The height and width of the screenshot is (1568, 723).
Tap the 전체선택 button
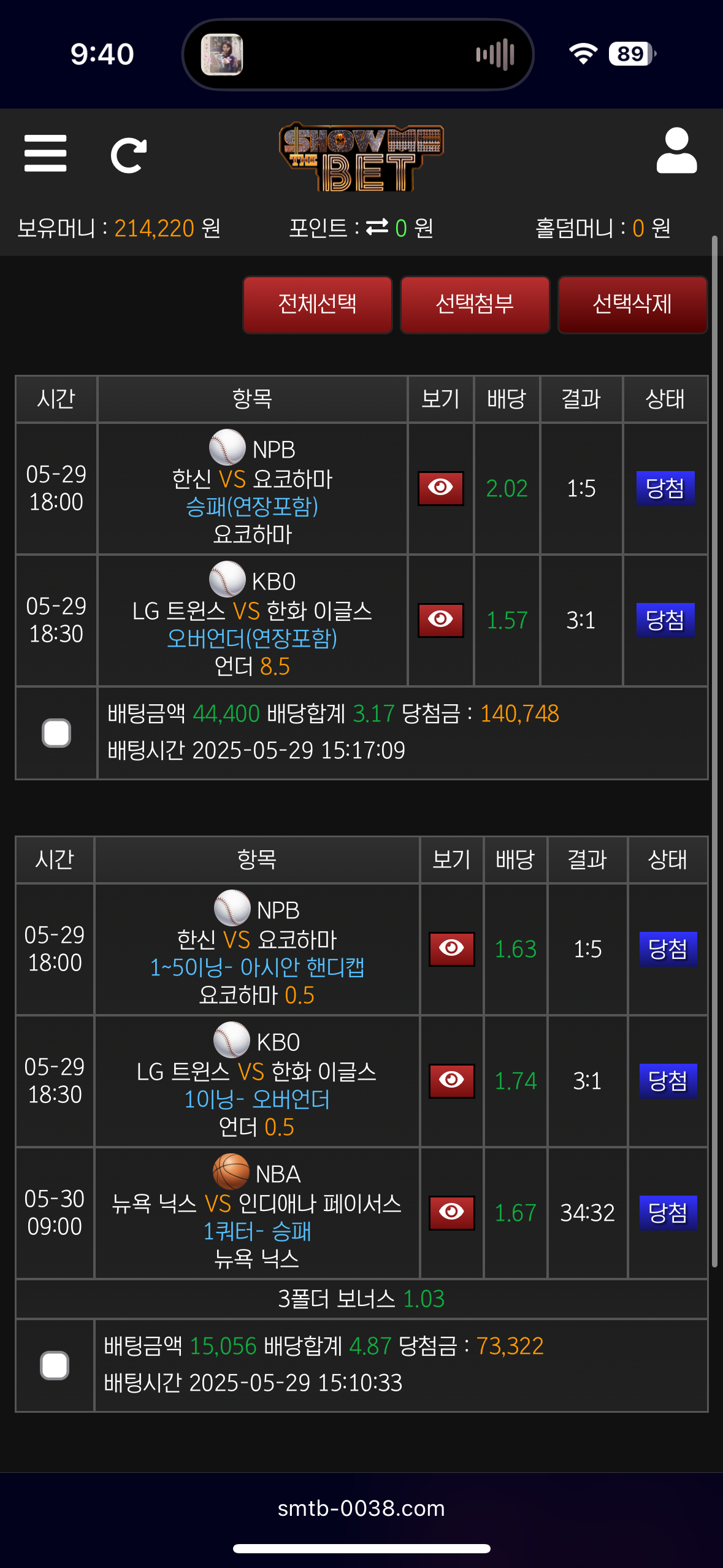click(x=318, y=304)
